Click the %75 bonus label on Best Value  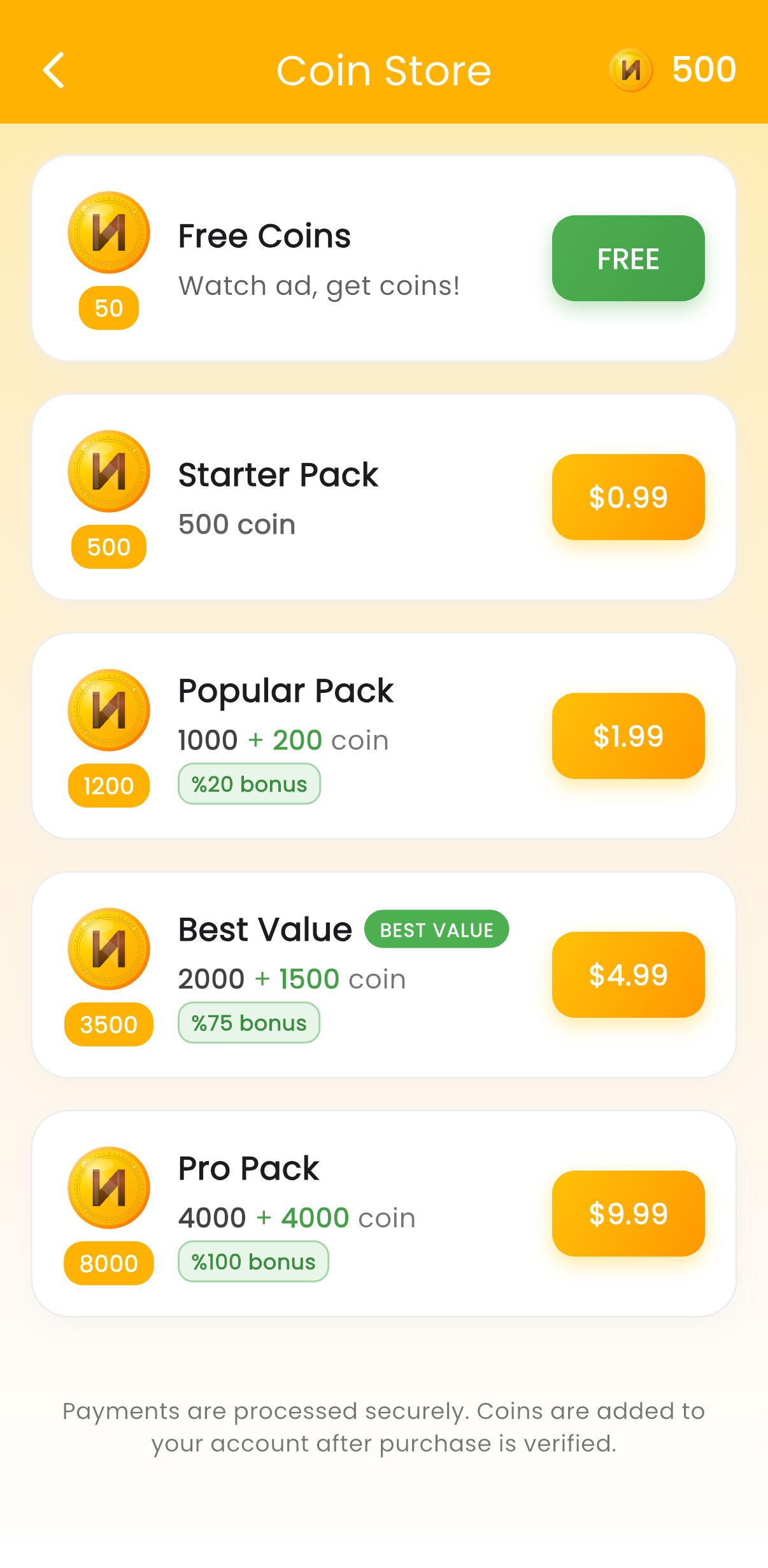click(x=249, y=1023)
